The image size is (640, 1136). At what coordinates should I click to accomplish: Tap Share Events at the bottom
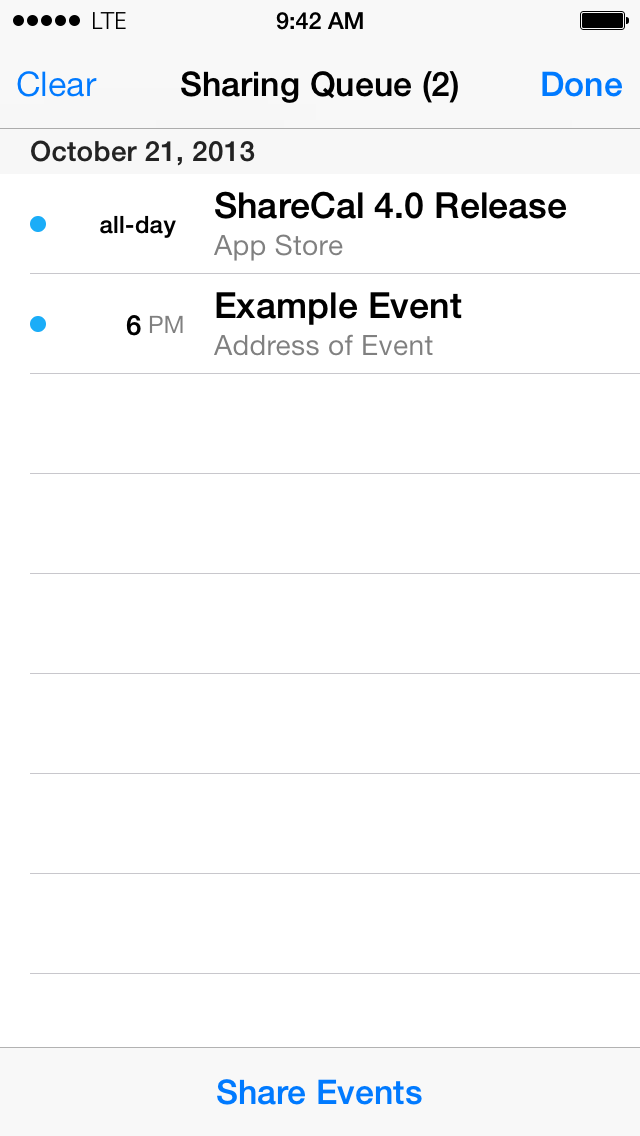(320, 1092)
